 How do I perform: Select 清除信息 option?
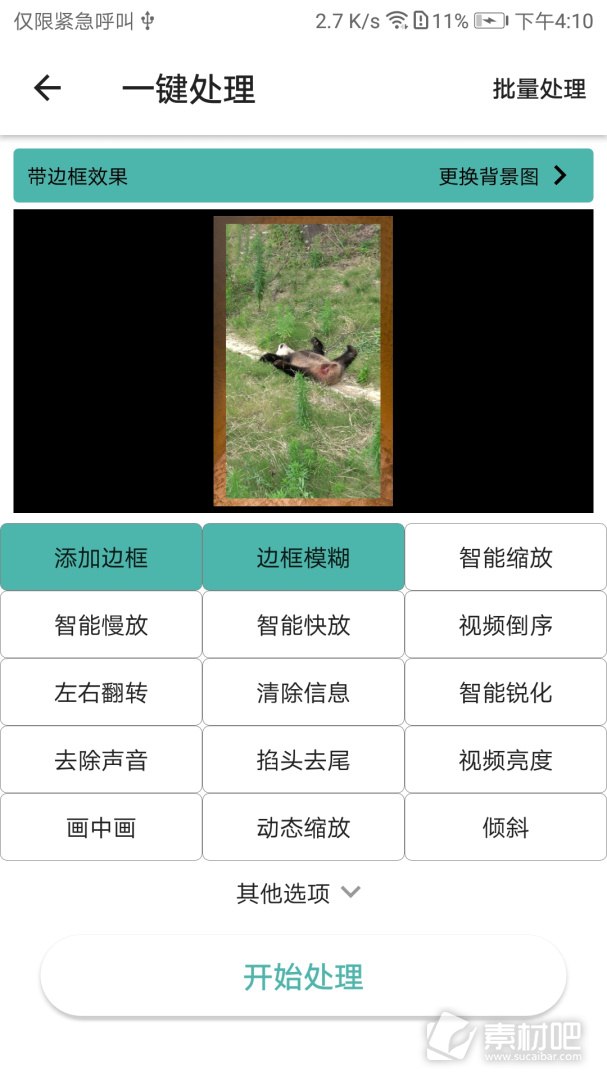click(303, 692)
